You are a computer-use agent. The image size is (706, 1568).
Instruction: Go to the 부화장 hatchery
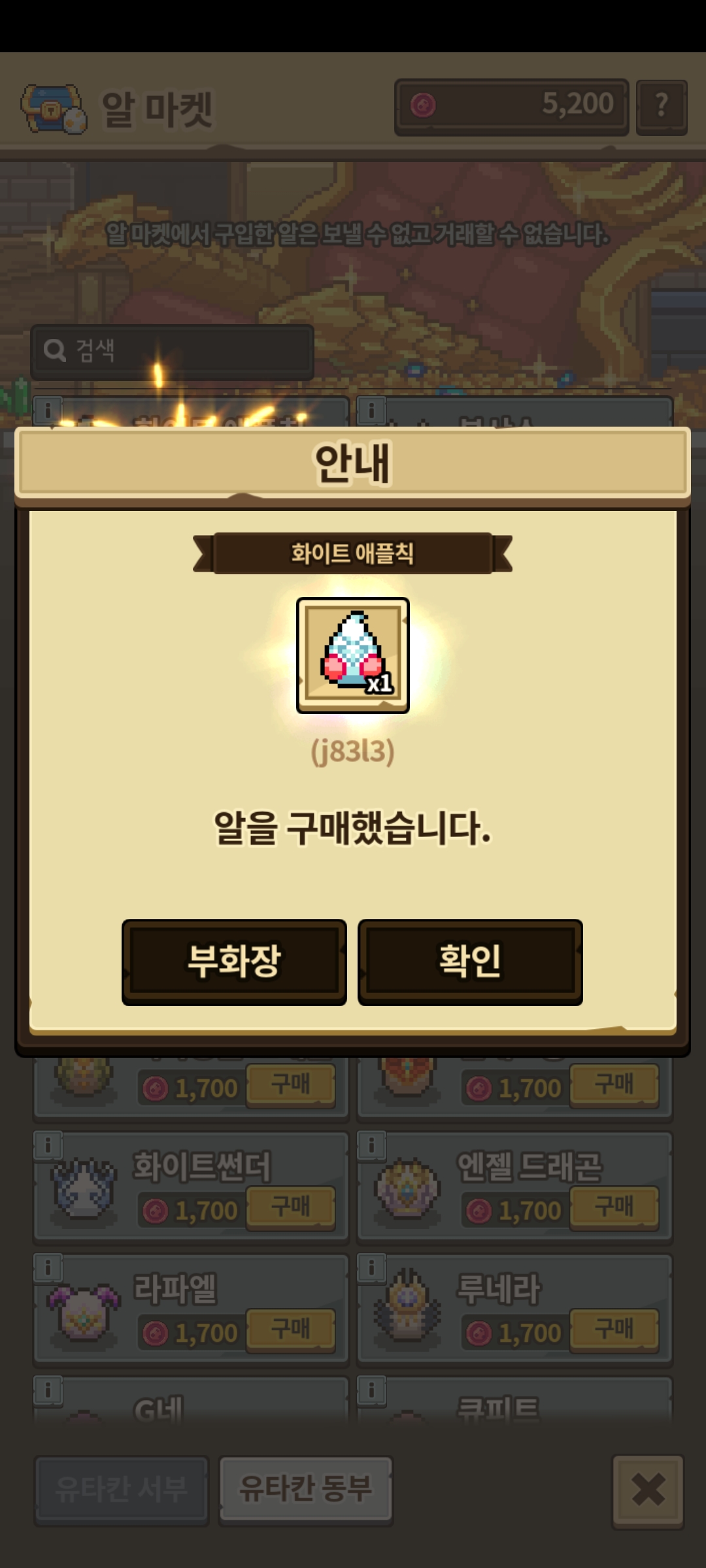234,962
